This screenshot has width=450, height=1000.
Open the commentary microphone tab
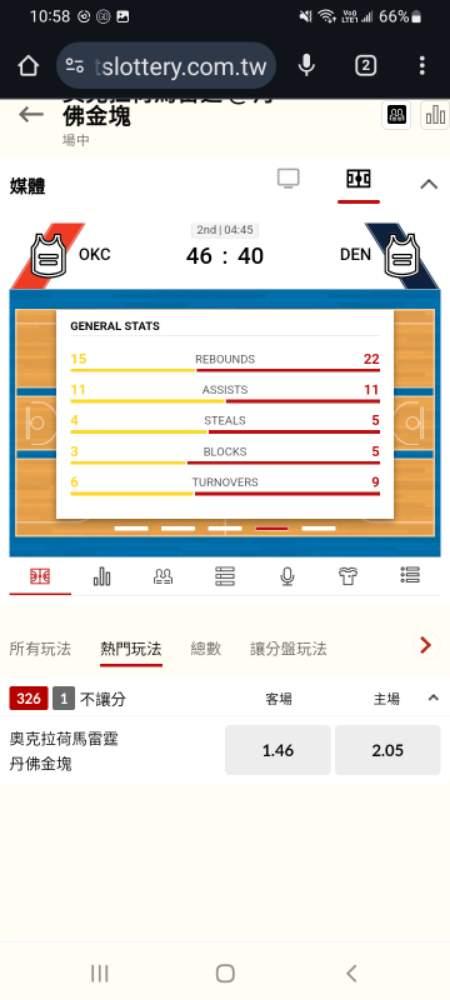click(x=287, y=576)
